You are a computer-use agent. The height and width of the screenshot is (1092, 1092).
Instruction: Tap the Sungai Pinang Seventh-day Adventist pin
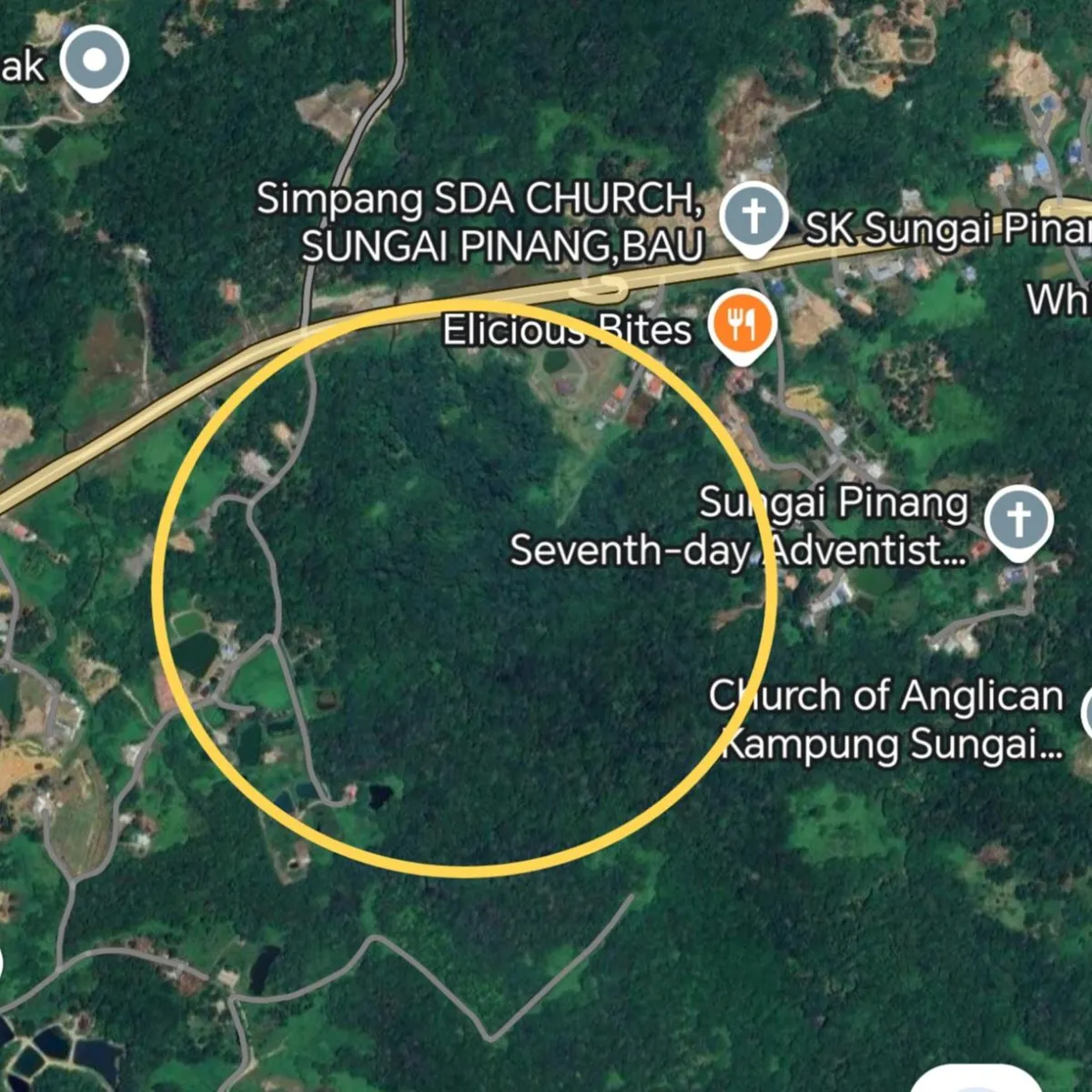point(1018,519)
